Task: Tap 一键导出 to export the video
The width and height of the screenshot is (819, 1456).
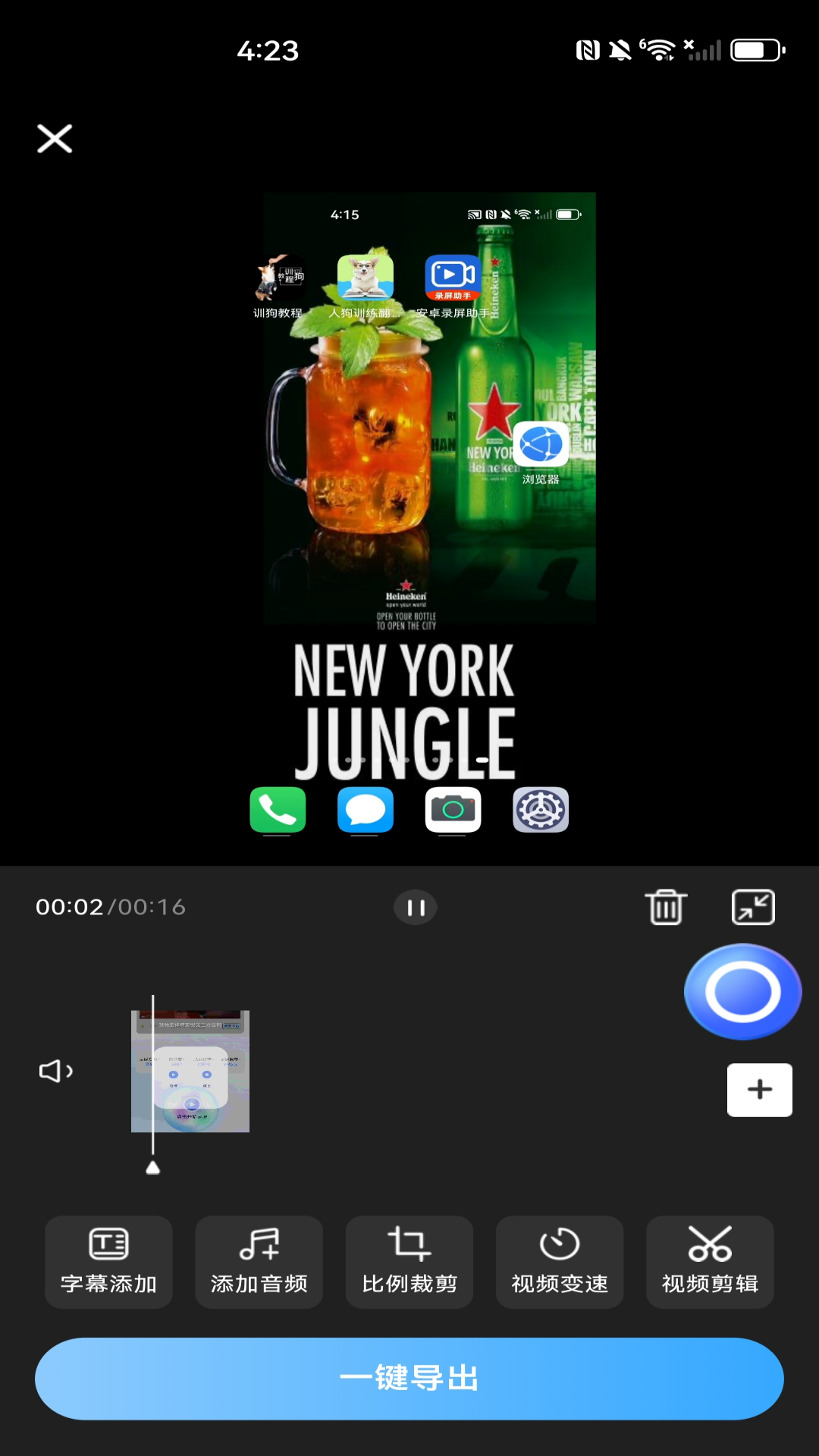Action: coord(409,1378)
